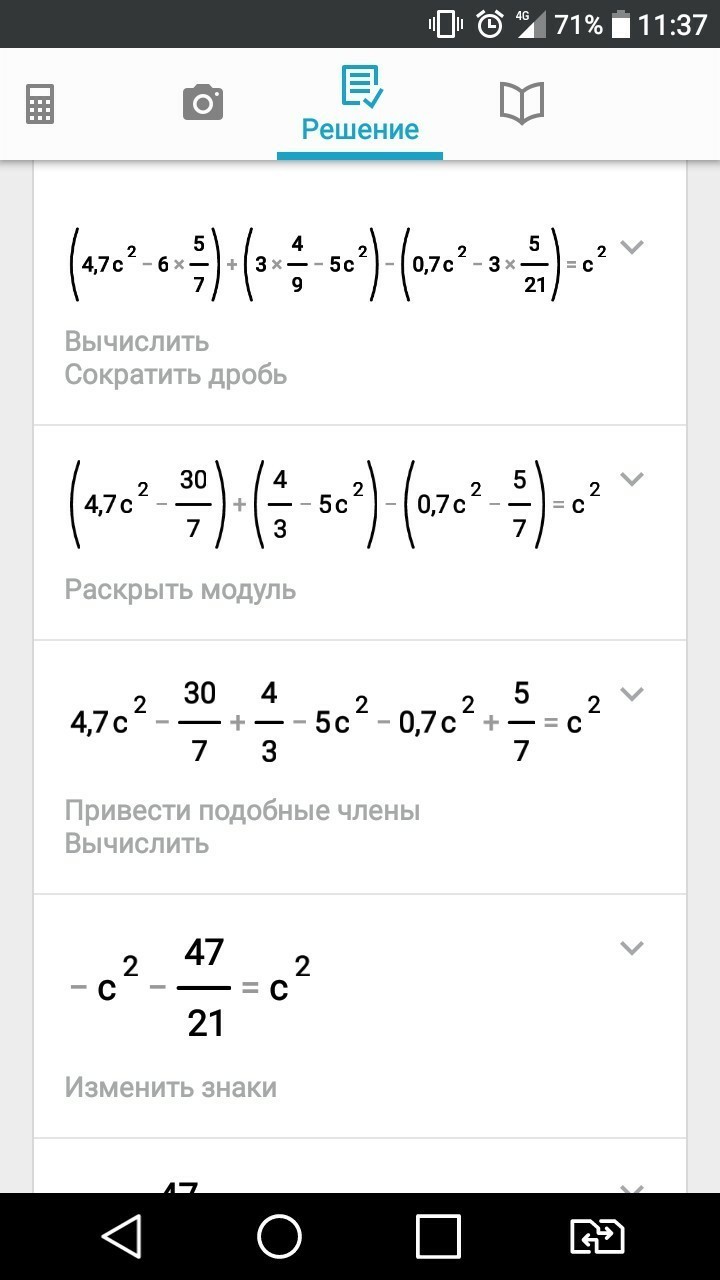Expand the Изменить знаки step chevron
720x1280 pixels.
631,947
